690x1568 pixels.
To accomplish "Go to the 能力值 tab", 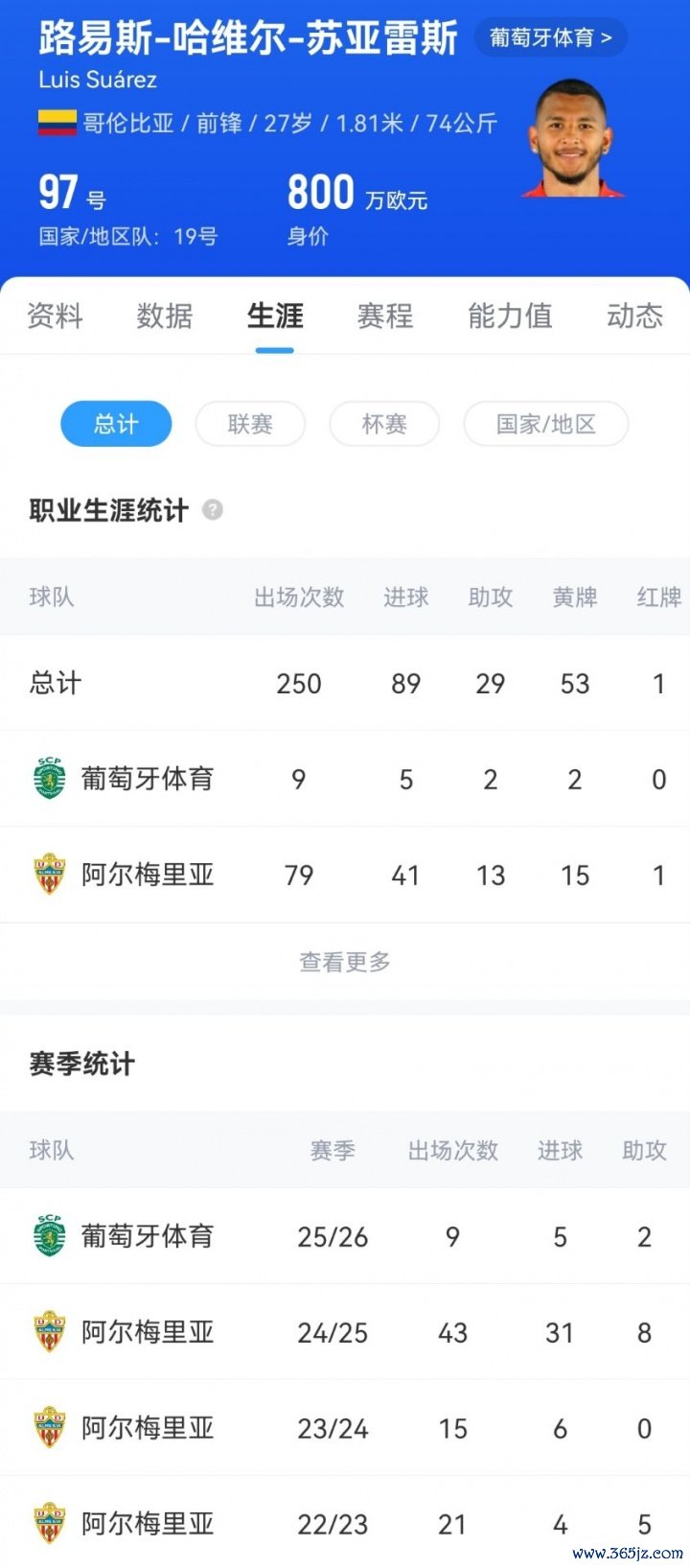I will pyautogui.click(x=510, y=316).
